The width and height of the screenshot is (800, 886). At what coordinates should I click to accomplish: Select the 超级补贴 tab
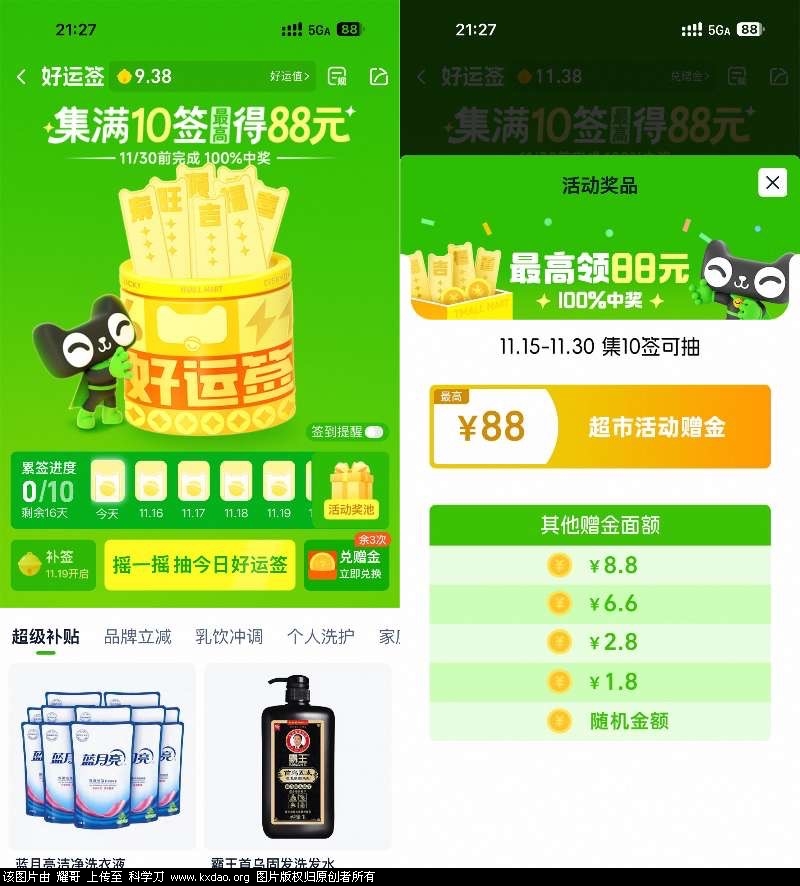click(46, 636)
